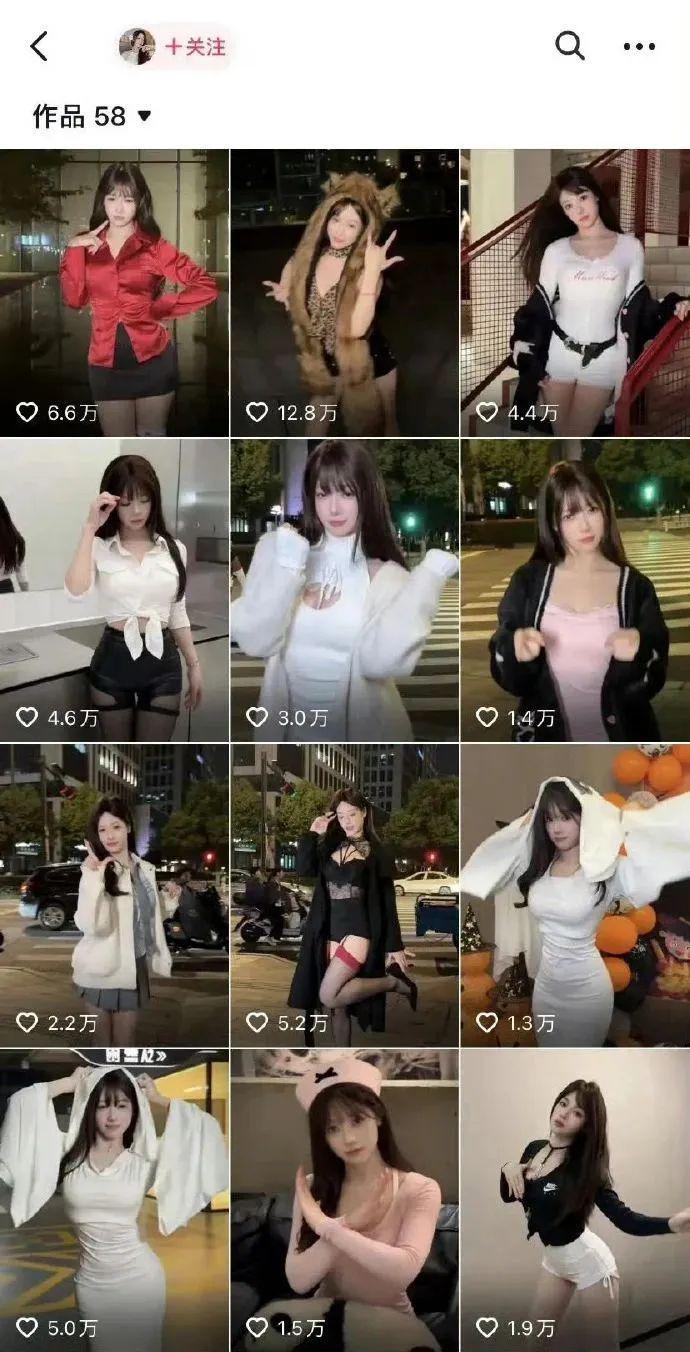Open the video with 5.0万 likes
The image size is (690, 1352).
pyautogui.click(x=114, y=1200)
